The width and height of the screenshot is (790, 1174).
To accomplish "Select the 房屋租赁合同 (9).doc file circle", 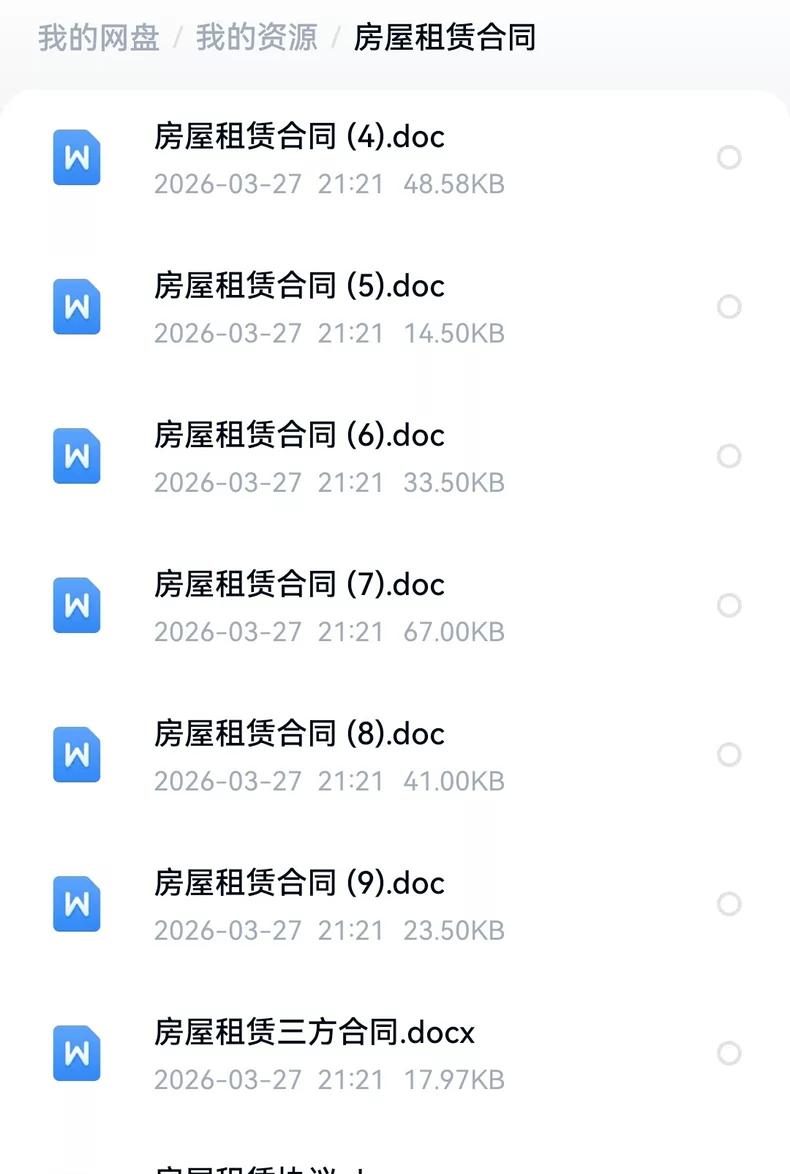I will pyautogui.click(x=729, y=904).
